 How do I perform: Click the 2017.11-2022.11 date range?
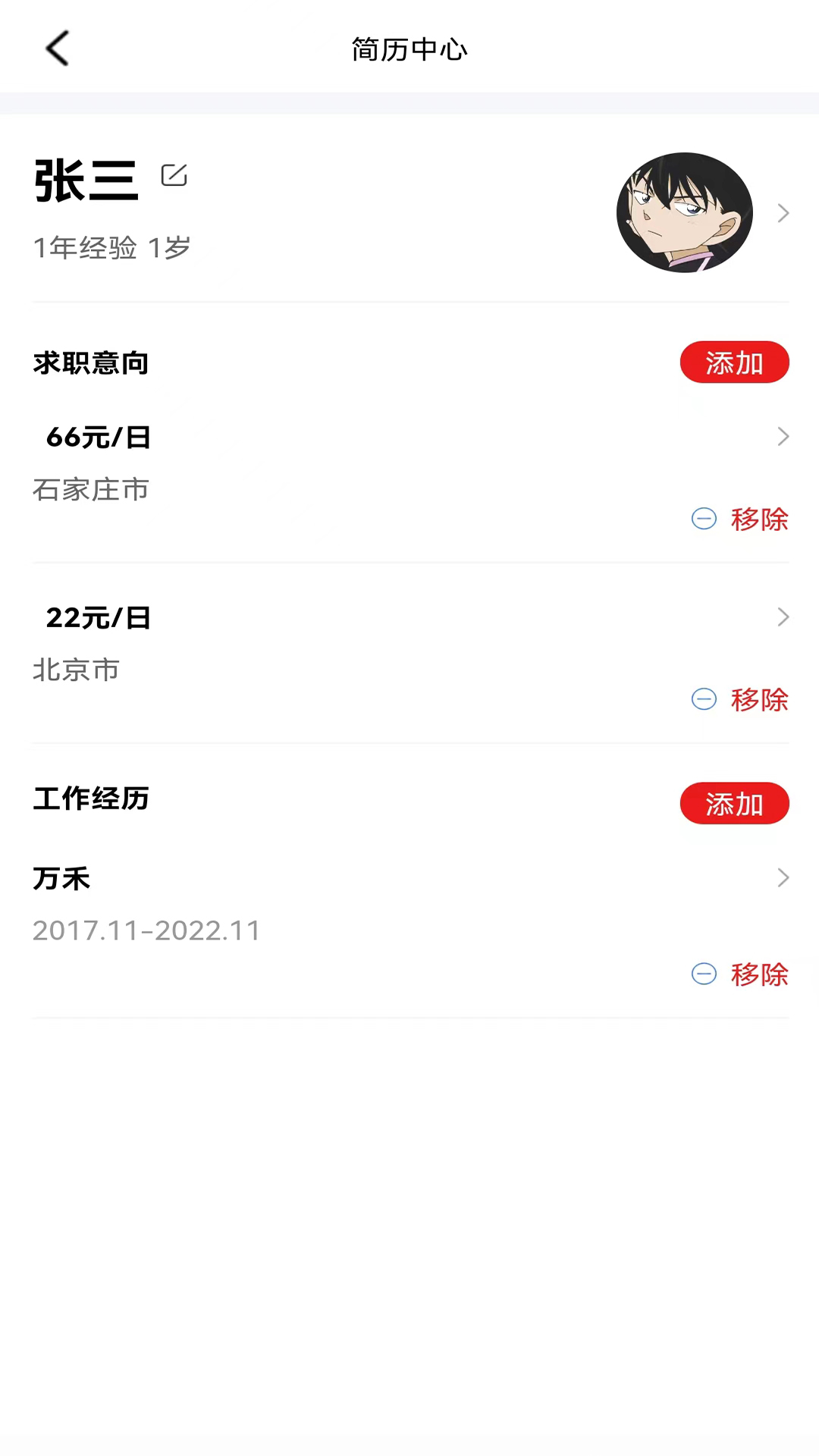pos(146,930)
